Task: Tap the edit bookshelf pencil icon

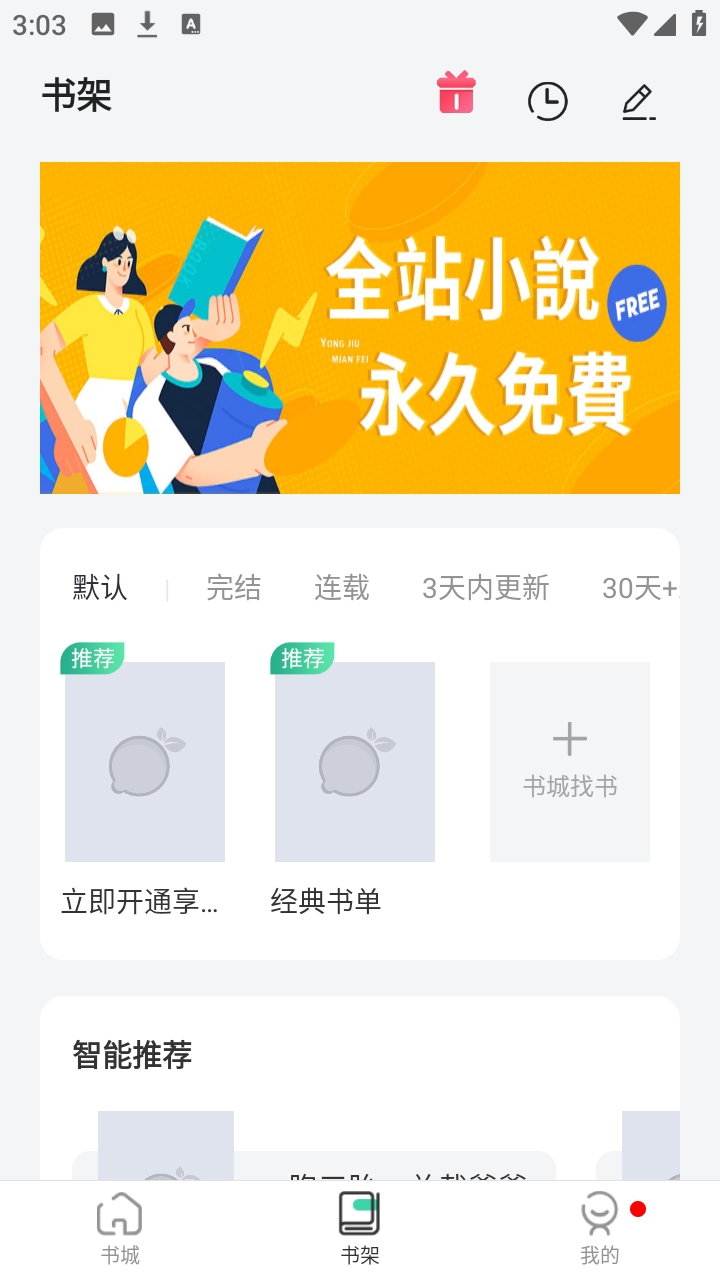Action: (638, 102)
